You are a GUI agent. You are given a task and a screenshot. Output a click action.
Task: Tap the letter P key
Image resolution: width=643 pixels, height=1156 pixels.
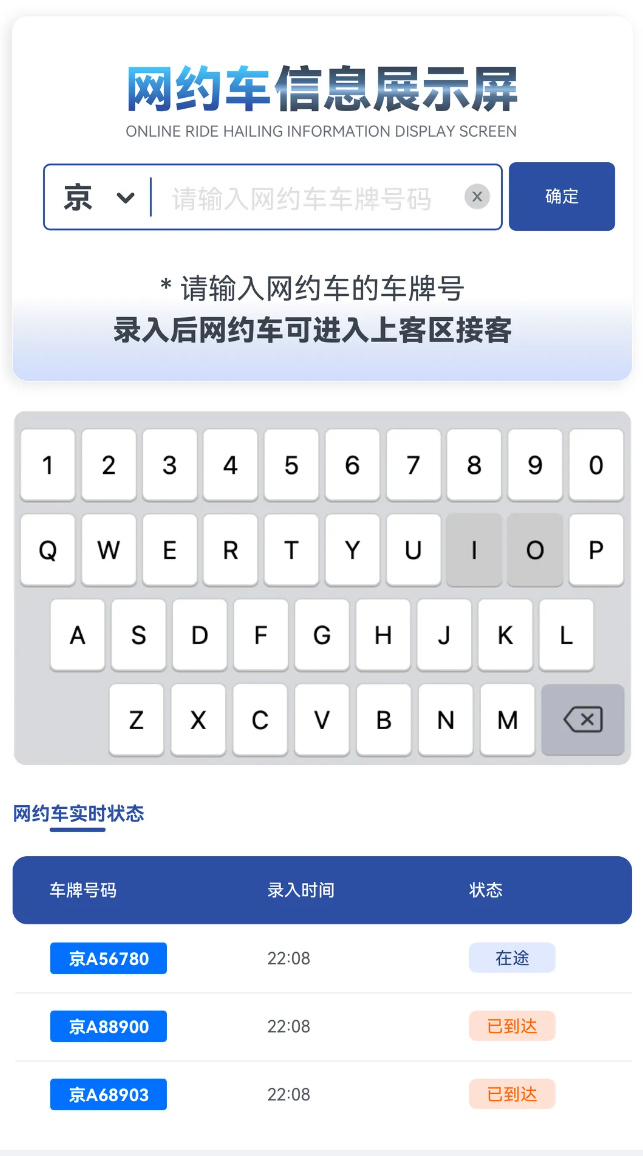tap(596, 550)
